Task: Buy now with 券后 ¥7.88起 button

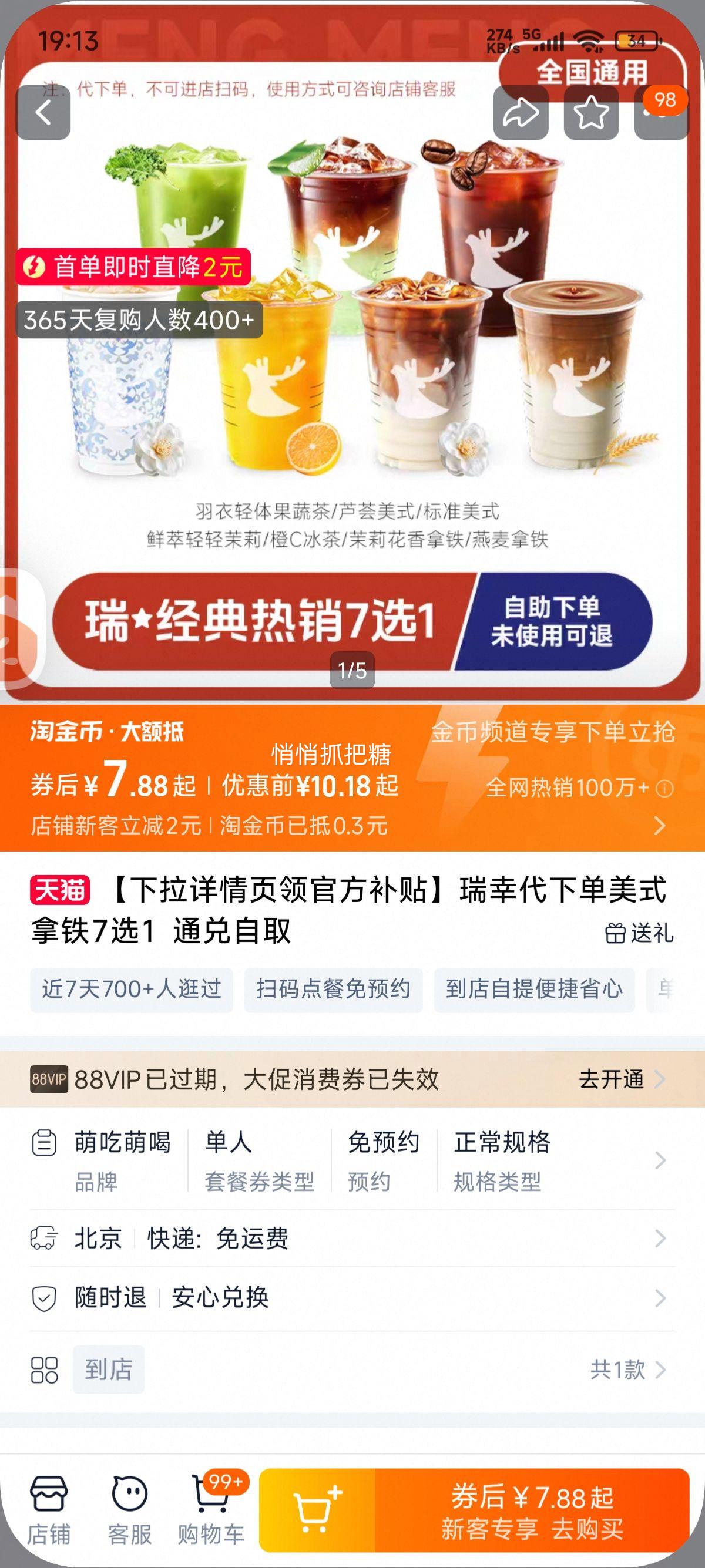Action: (532, 1509)
